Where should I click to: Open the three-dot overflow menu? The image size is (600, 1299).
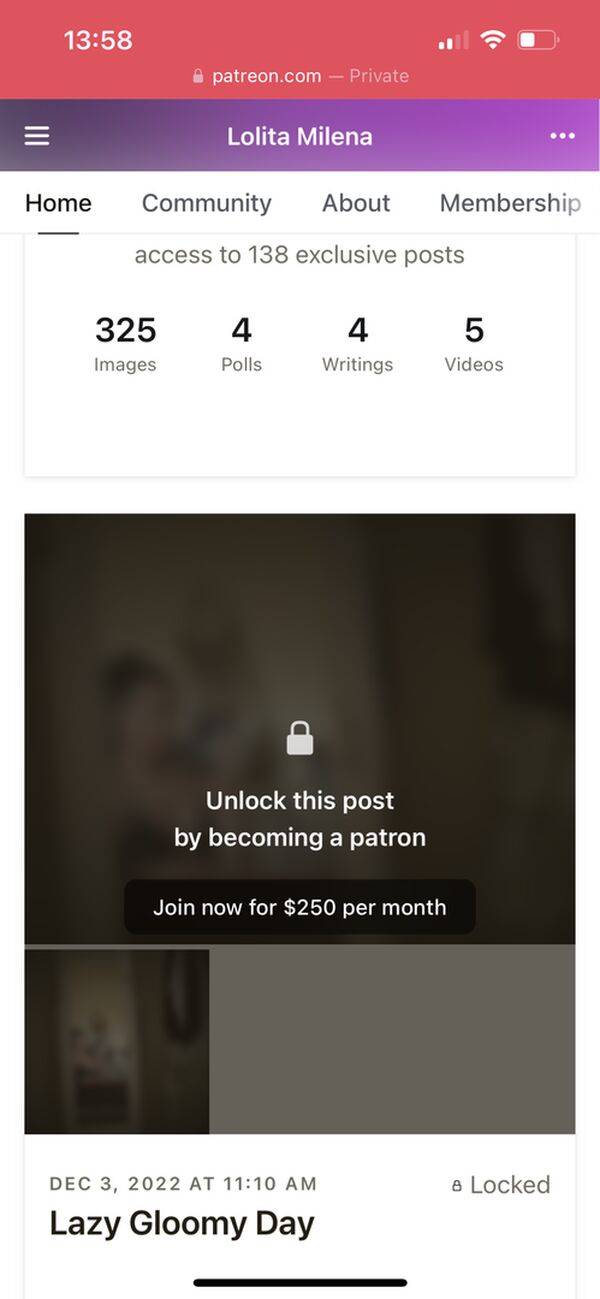562,136
